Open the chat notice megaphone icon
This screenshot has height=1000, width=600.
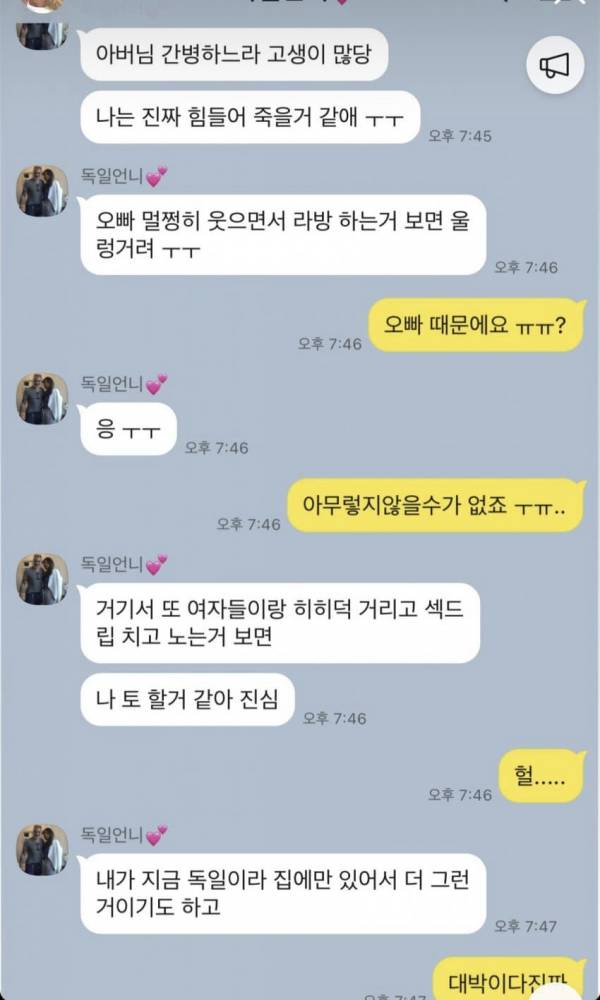click(x=554, y=68)
